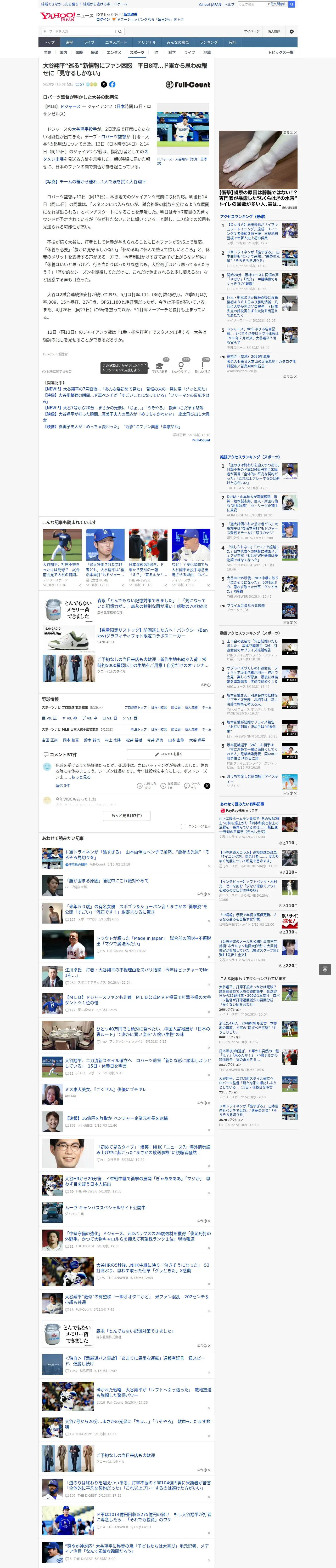Image resolution: width=336 pixels, height=1568 pixels.
Task: Share article on X icon below headline
Action: tap(104, 85)
